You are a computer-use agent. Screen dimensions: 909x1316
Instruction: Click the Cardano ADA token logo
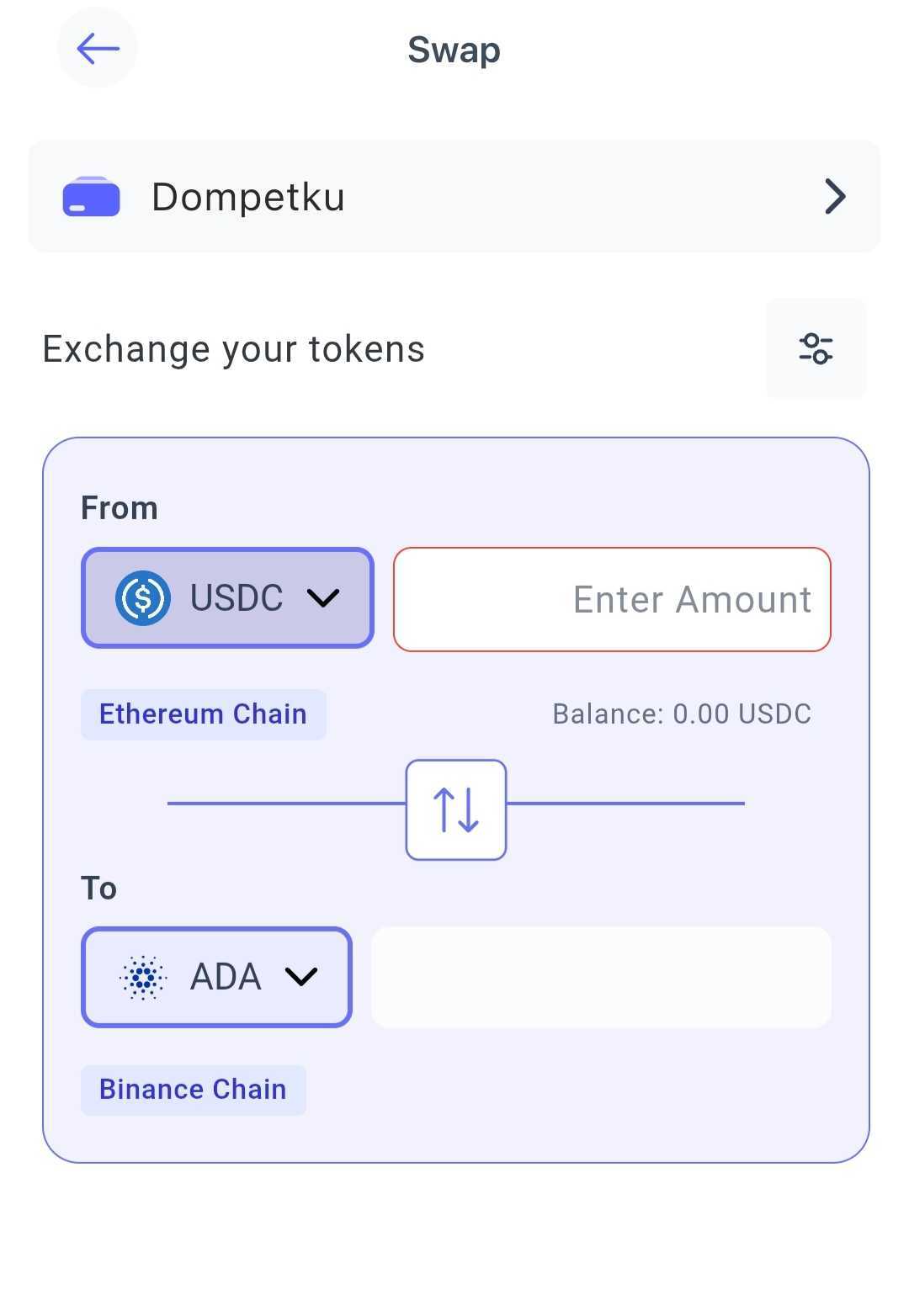(x=141, y=977)
